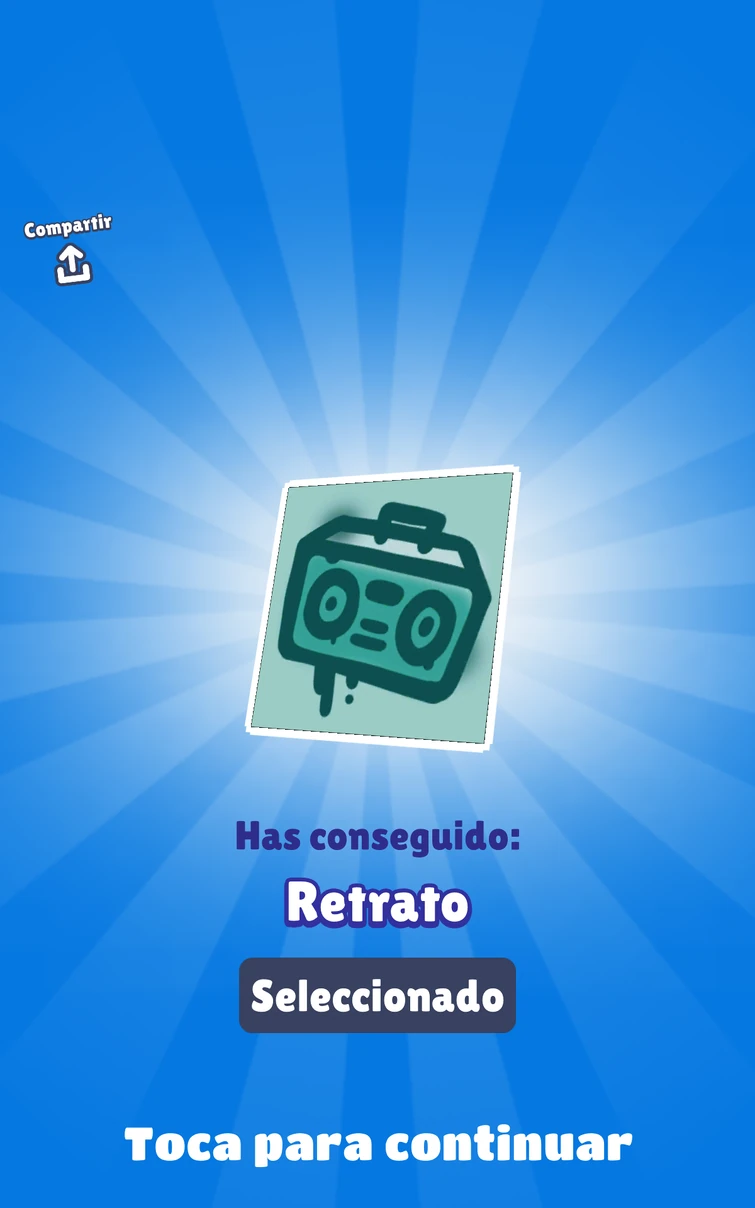This screenshot has height=1208, width=755.
Task: Share the reward with Compartir icon
Action: point(72,264)
